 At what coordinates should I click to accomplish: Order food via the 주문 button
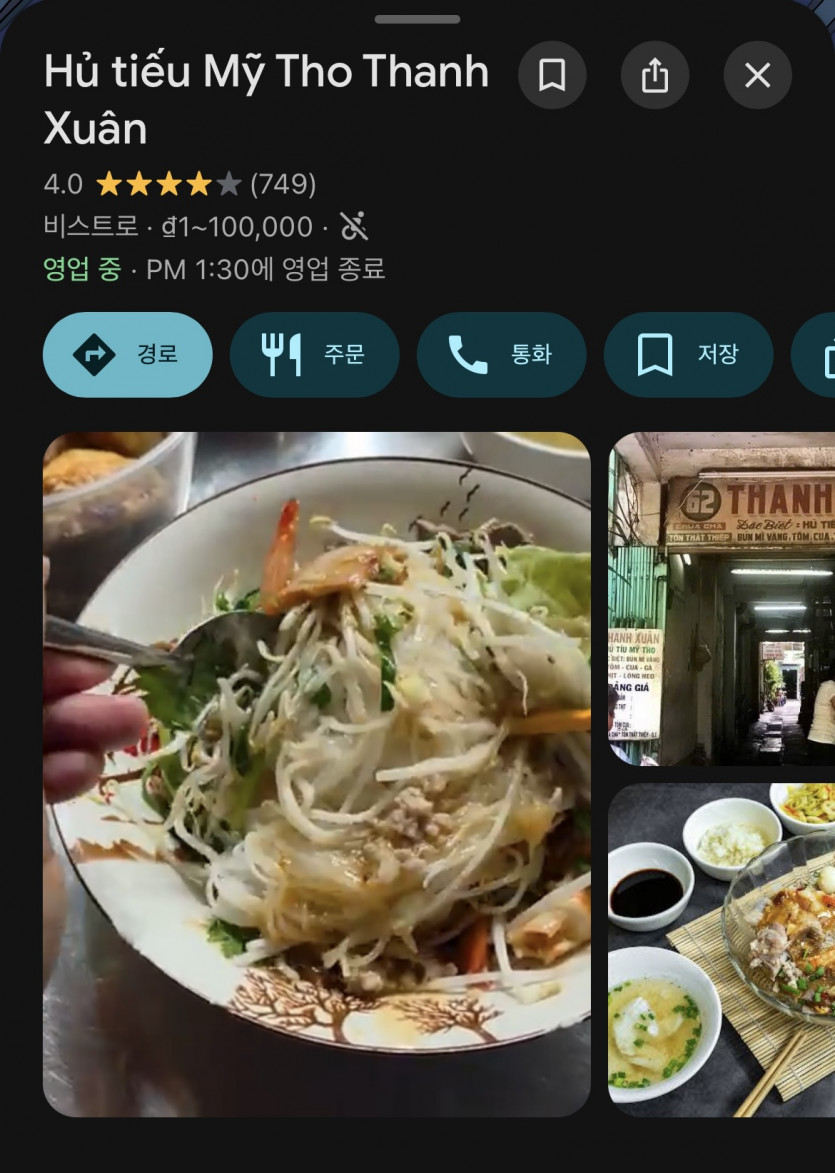tap(314, 355)
